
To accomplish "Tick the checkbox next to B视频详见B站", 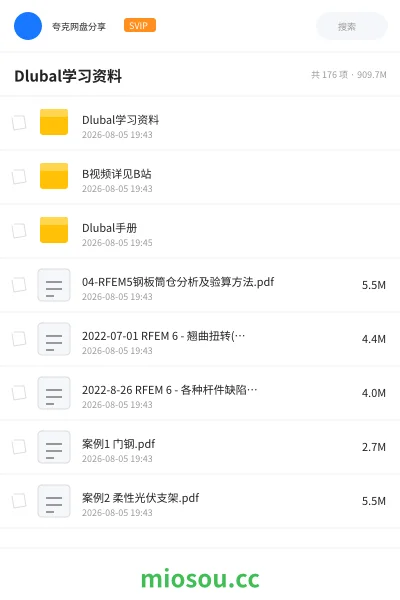I will [19, 177].
